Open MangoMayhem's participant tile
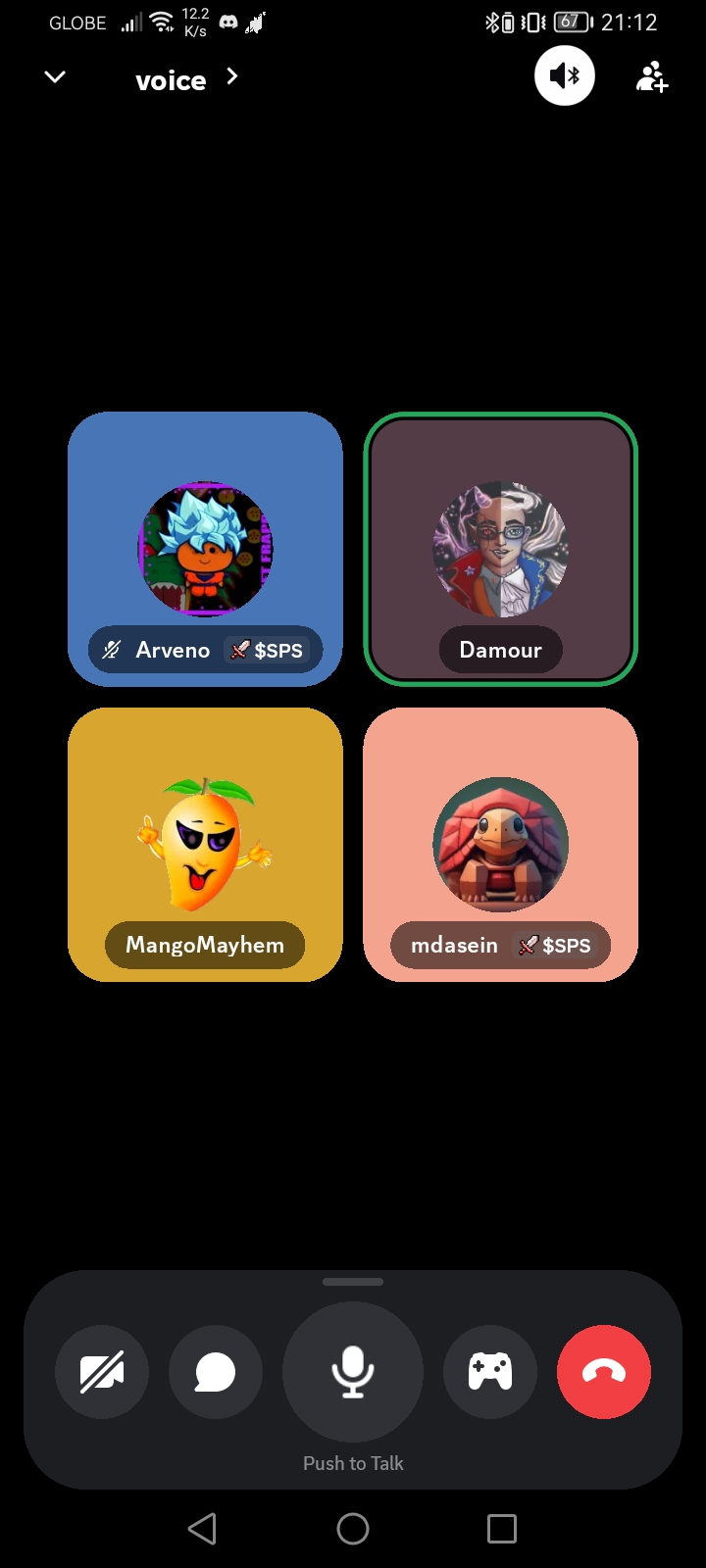Screen dimensions: 706x1568 (205, 844)
